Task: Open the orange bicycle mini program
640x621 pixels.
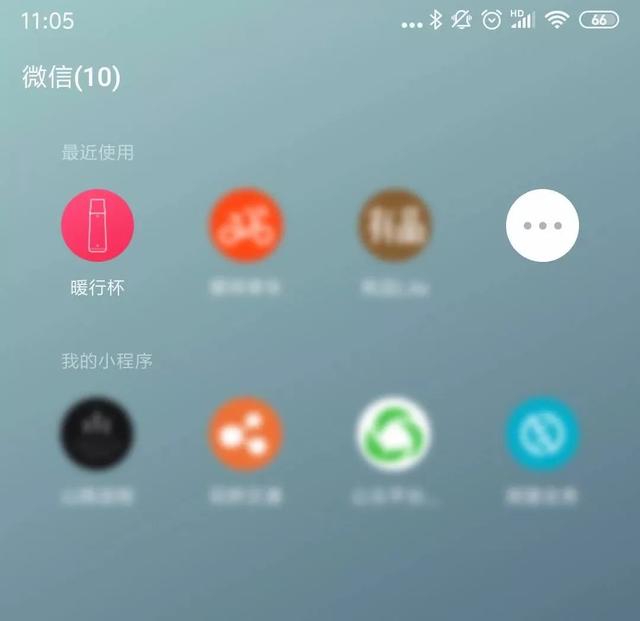Action: point(245,226)
